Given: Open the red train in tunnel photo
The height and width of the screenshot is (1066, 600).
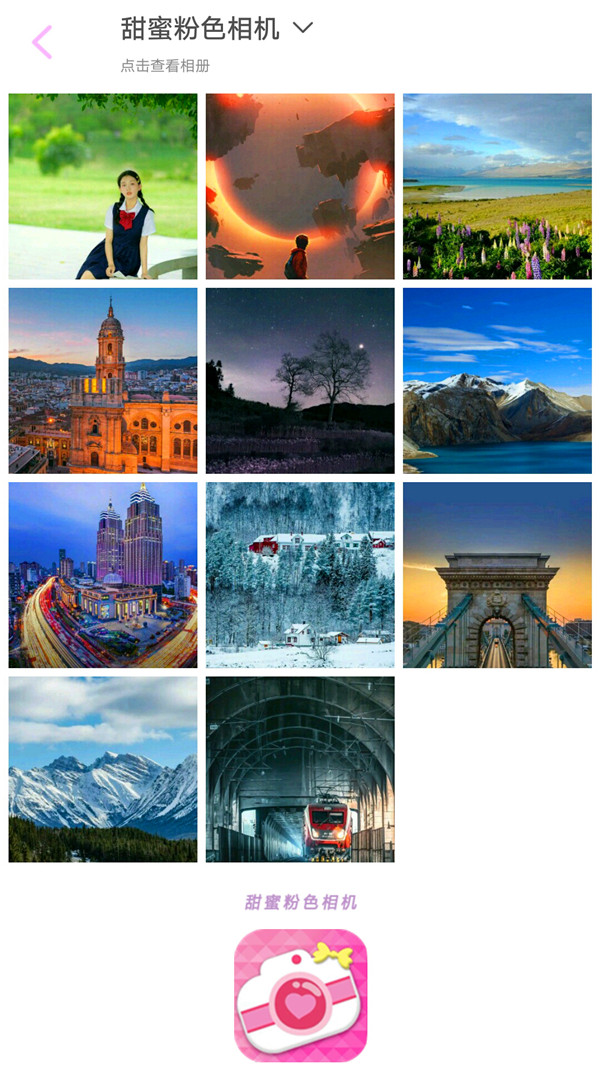Looking at the screenshot, I should (300, 769).
